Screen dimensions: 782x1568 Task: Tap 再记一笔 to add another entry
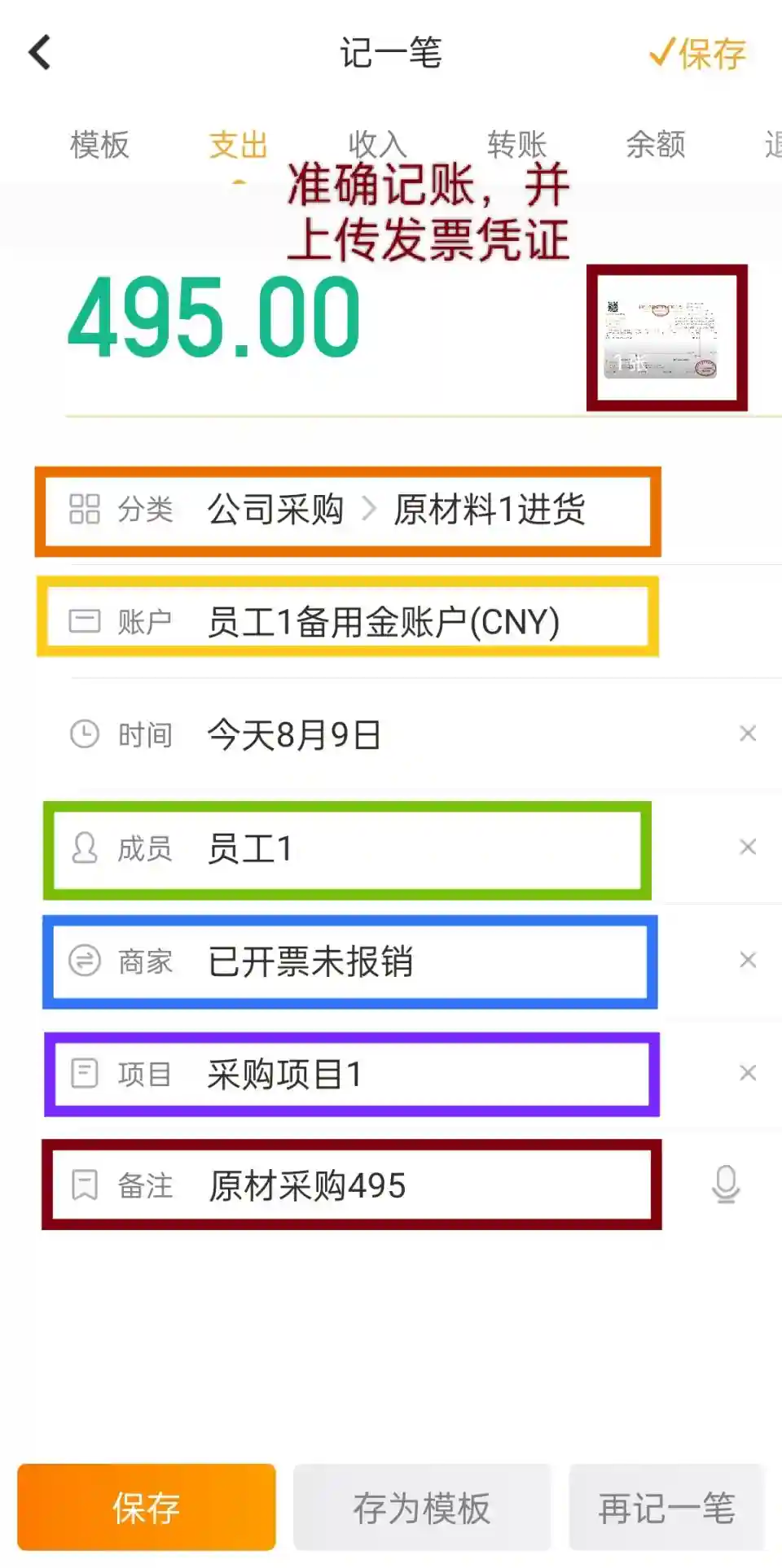(666, 1508)
